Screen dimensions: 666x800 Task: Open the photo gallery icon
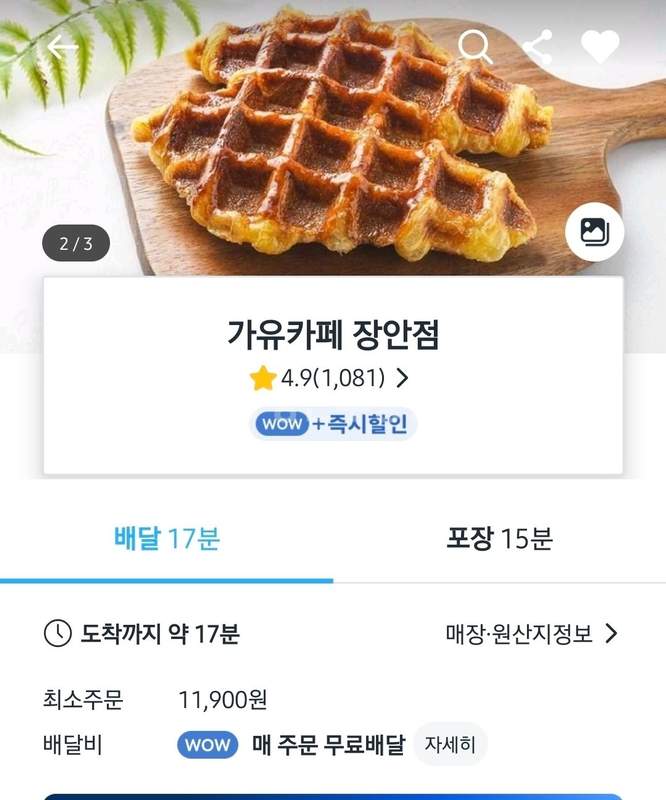(x=594, y=232)
